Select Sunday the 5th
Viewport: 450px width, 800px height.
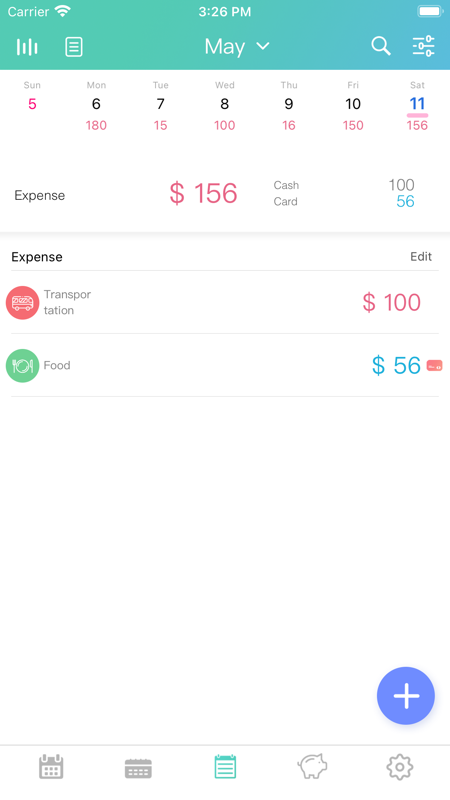[32, 105]
